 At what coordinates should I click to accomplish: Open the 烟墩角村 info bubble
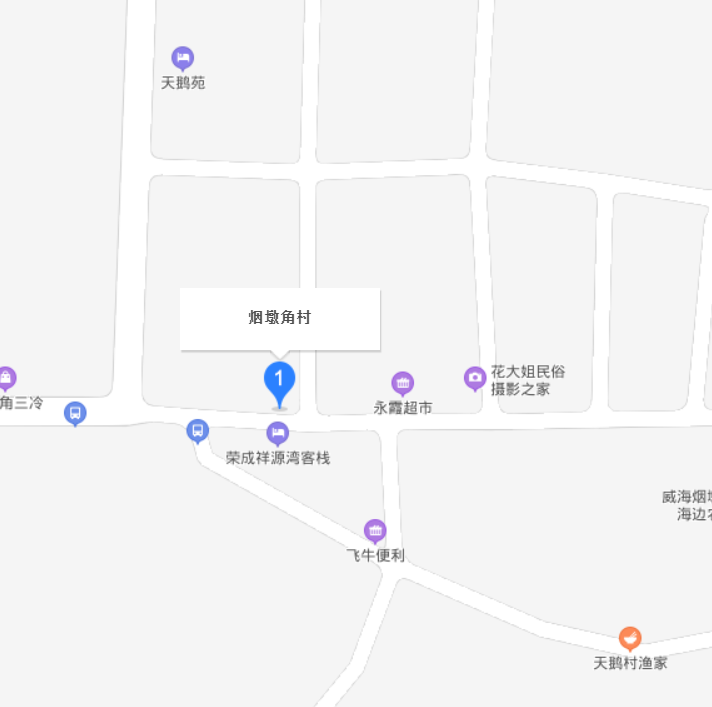click(x=280, y=318)
